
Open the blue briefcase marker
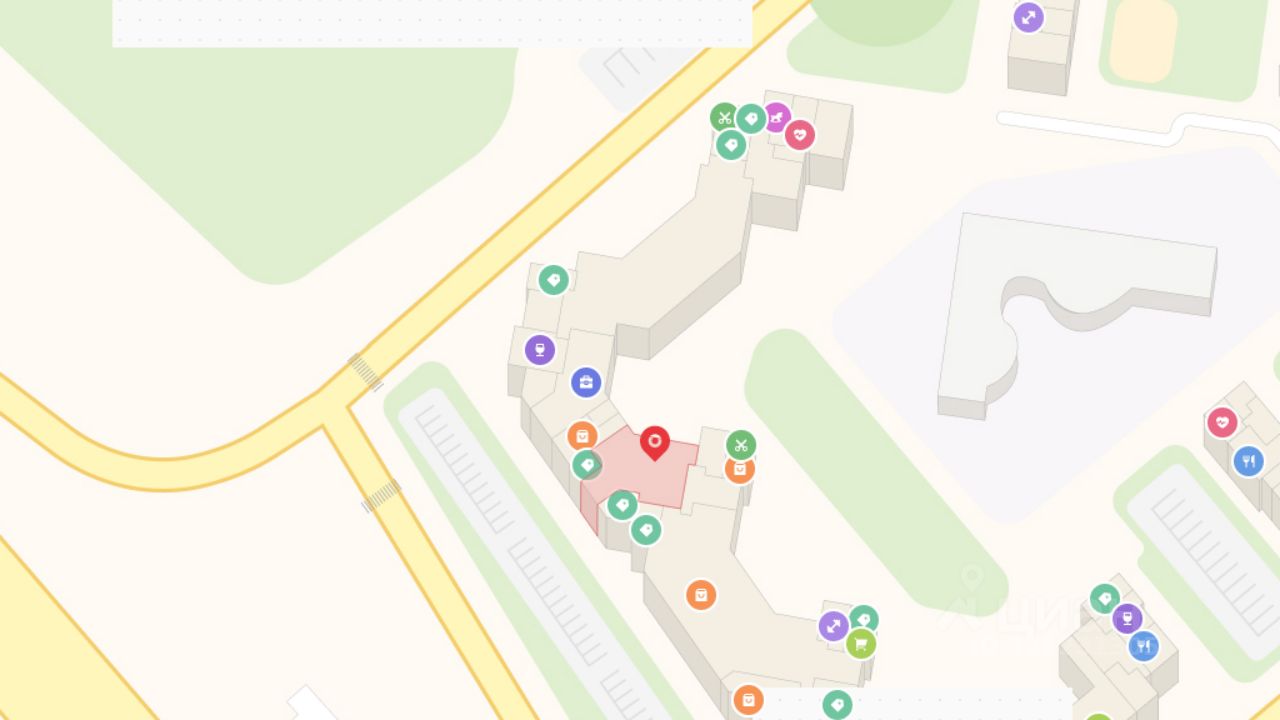586,382
